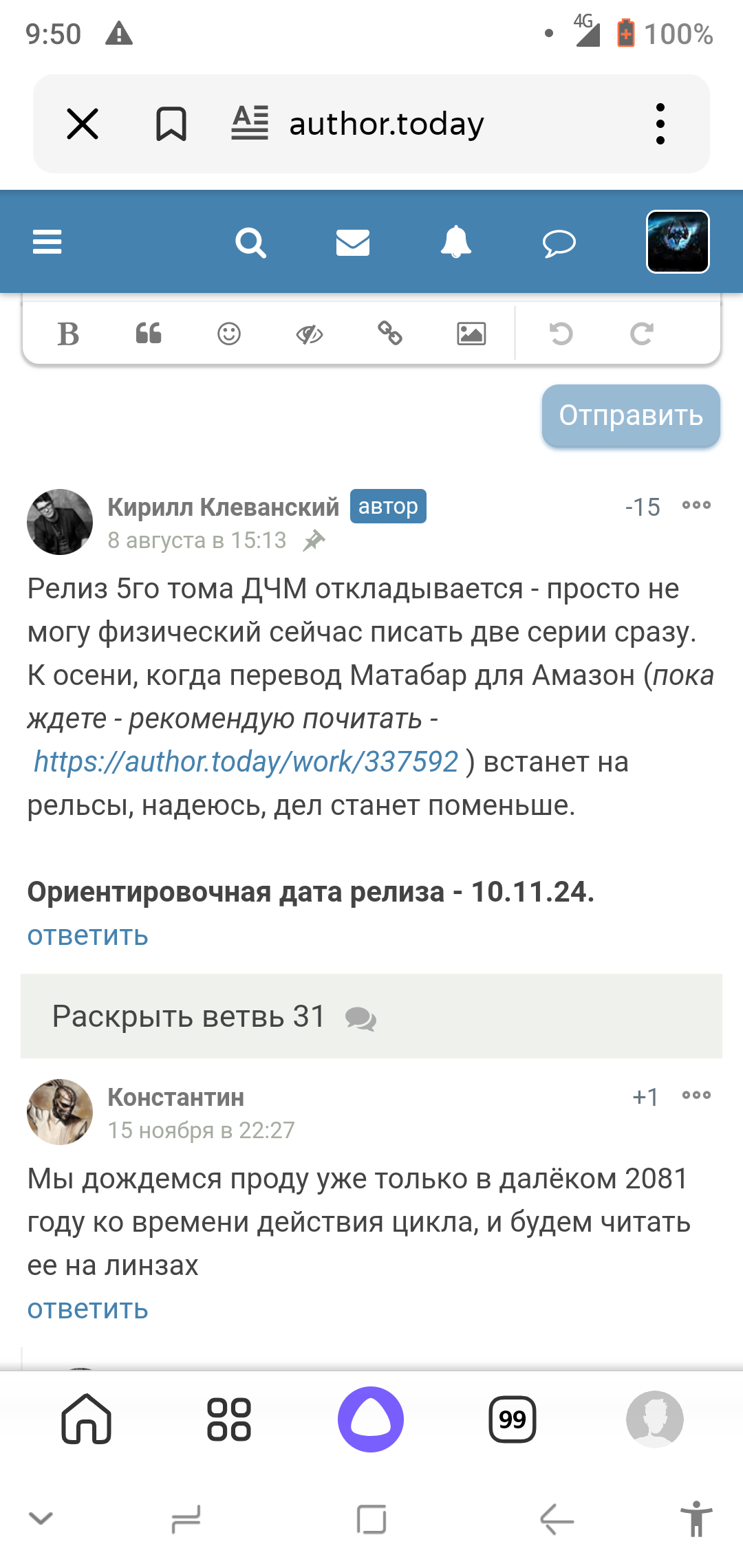Viewport: 743px width, 1568px height.
Task: Open the site hamburger menu
Action: 47,242
